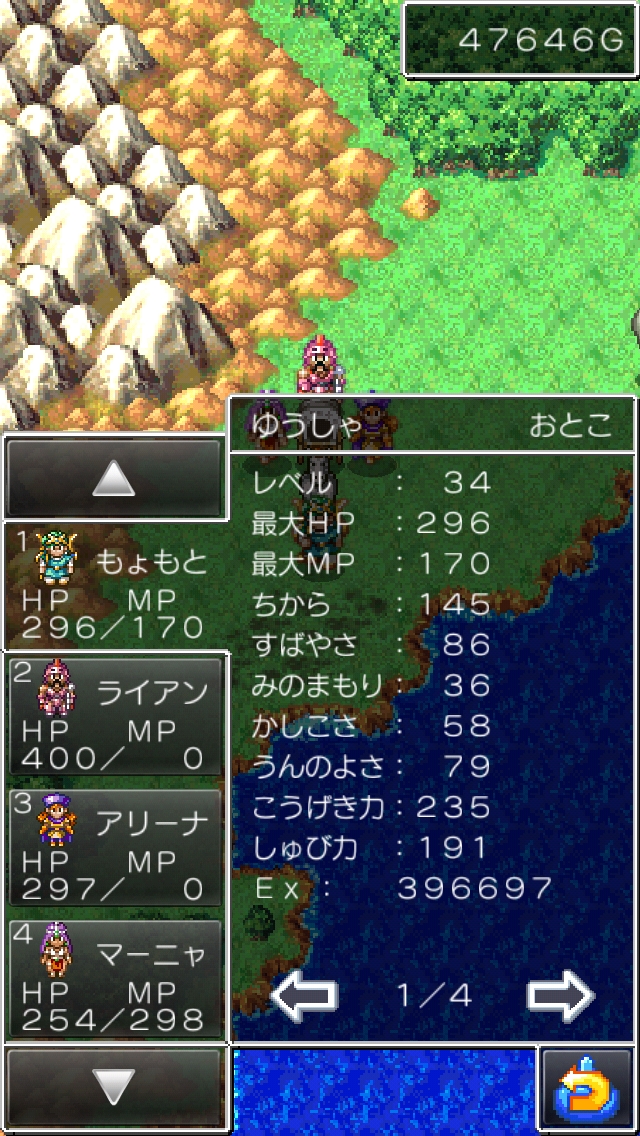The height and width of the screenshot is (1136, 640).
Task: Go to the previous status page
Action: point(304,995)
